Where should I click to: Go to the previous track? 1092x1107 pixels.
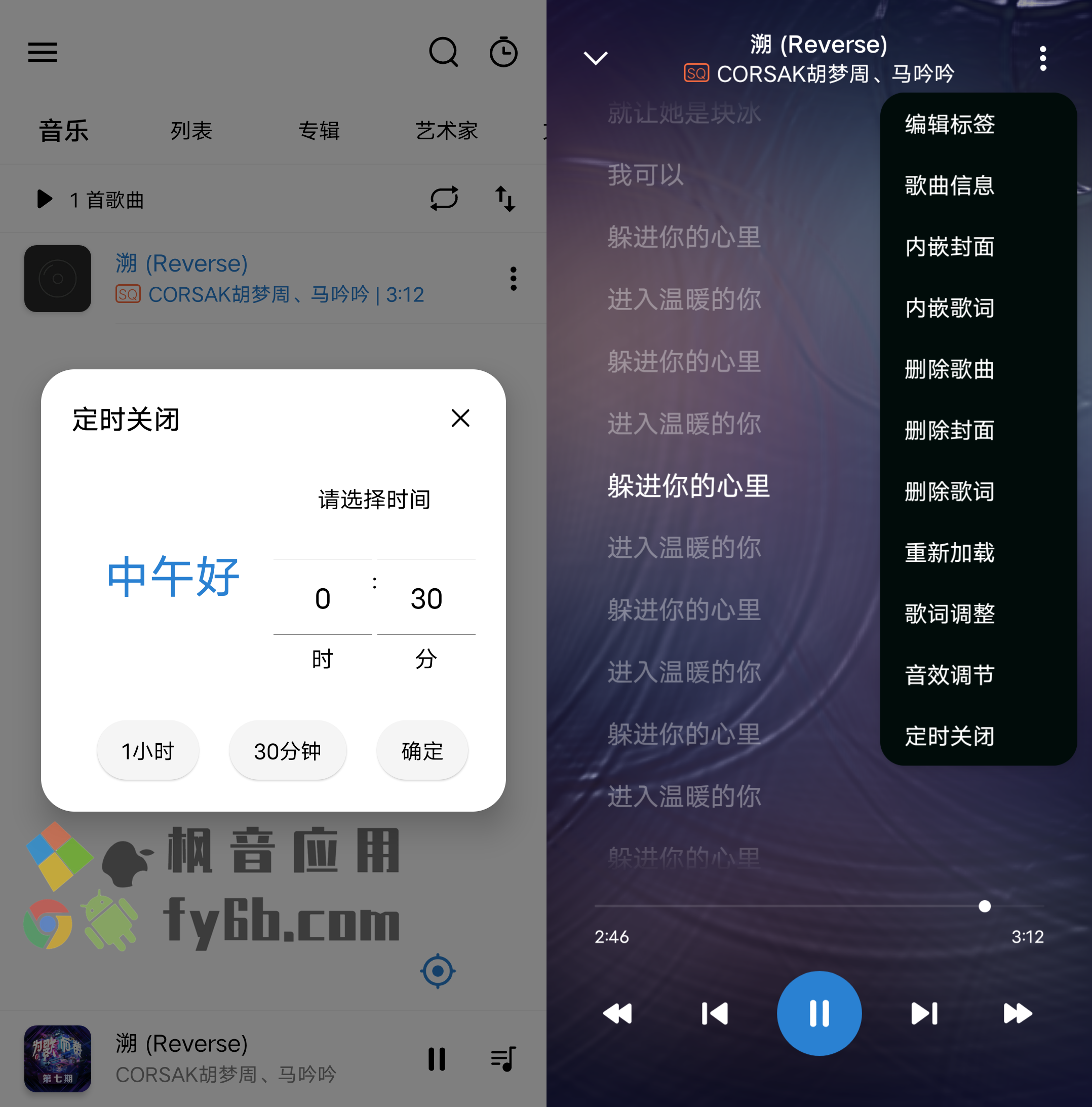tap(715, 1013)
